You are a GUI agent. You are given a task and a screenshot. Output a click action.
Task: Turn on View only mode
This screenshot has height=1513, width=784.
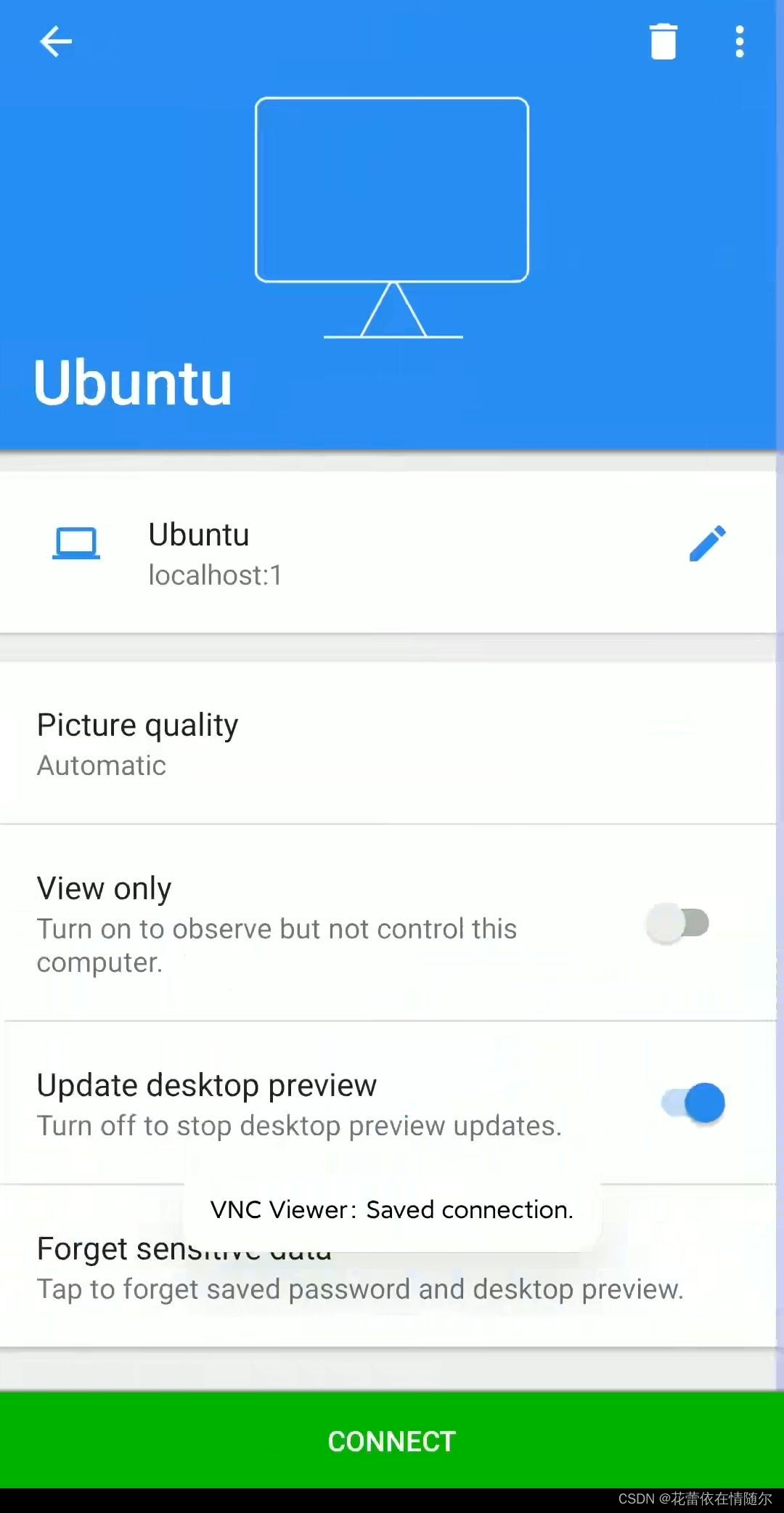[678, 924]
